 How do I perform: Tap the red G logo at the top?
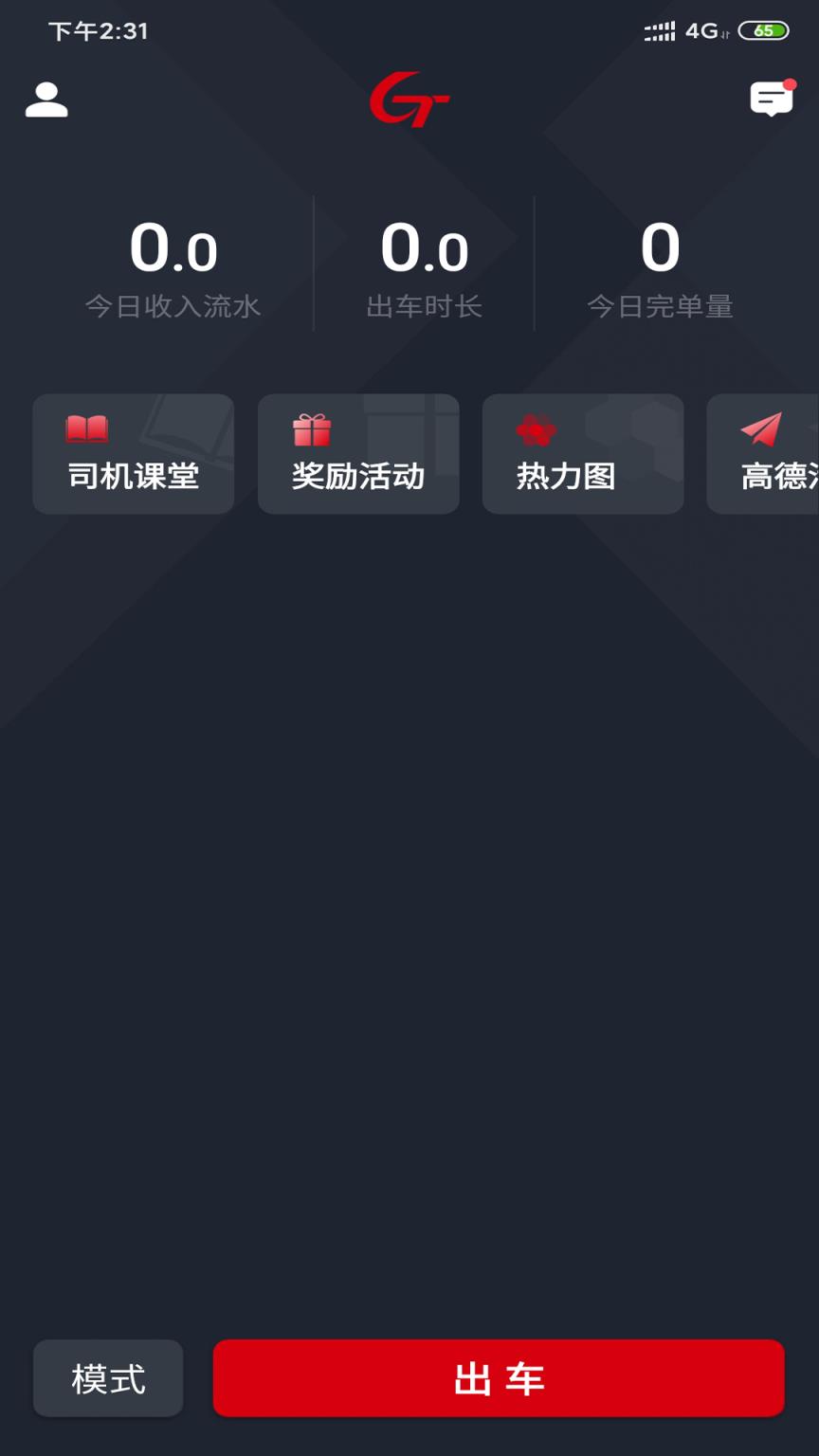pos(409,100)
